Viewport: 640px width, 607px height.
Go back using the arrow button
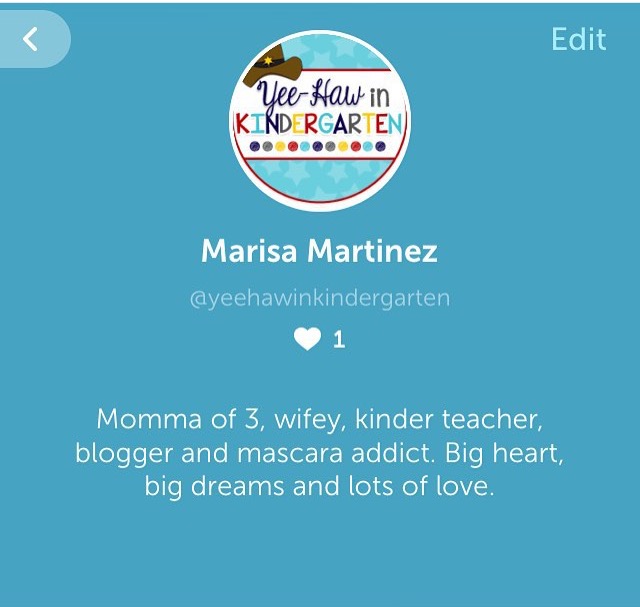click(x=31, y=39)
